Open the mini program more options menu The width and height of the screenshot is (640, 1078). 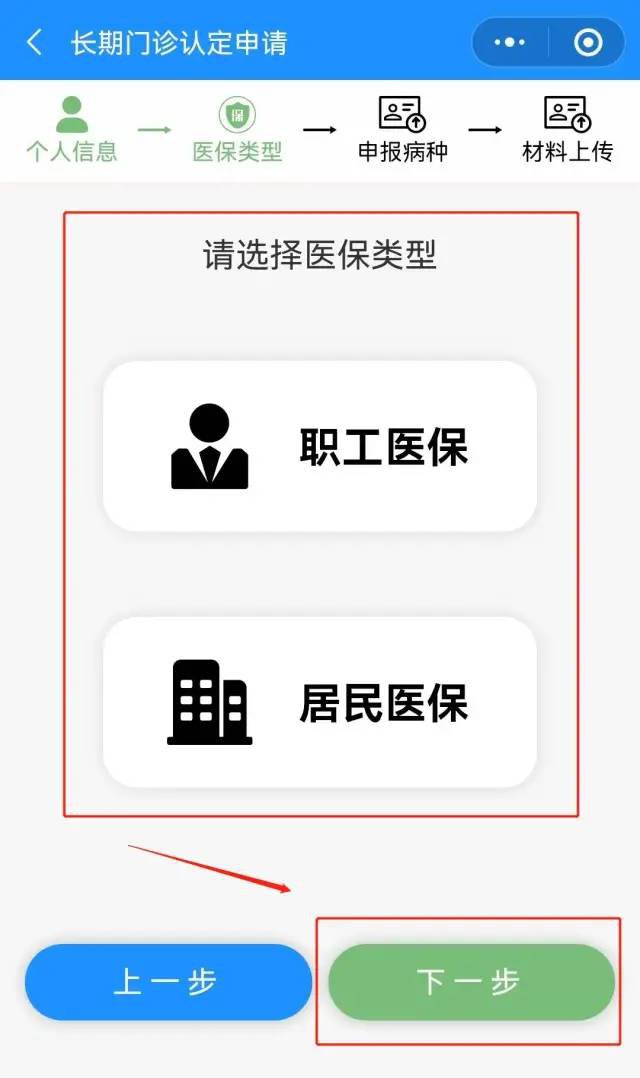pos(510,42)
